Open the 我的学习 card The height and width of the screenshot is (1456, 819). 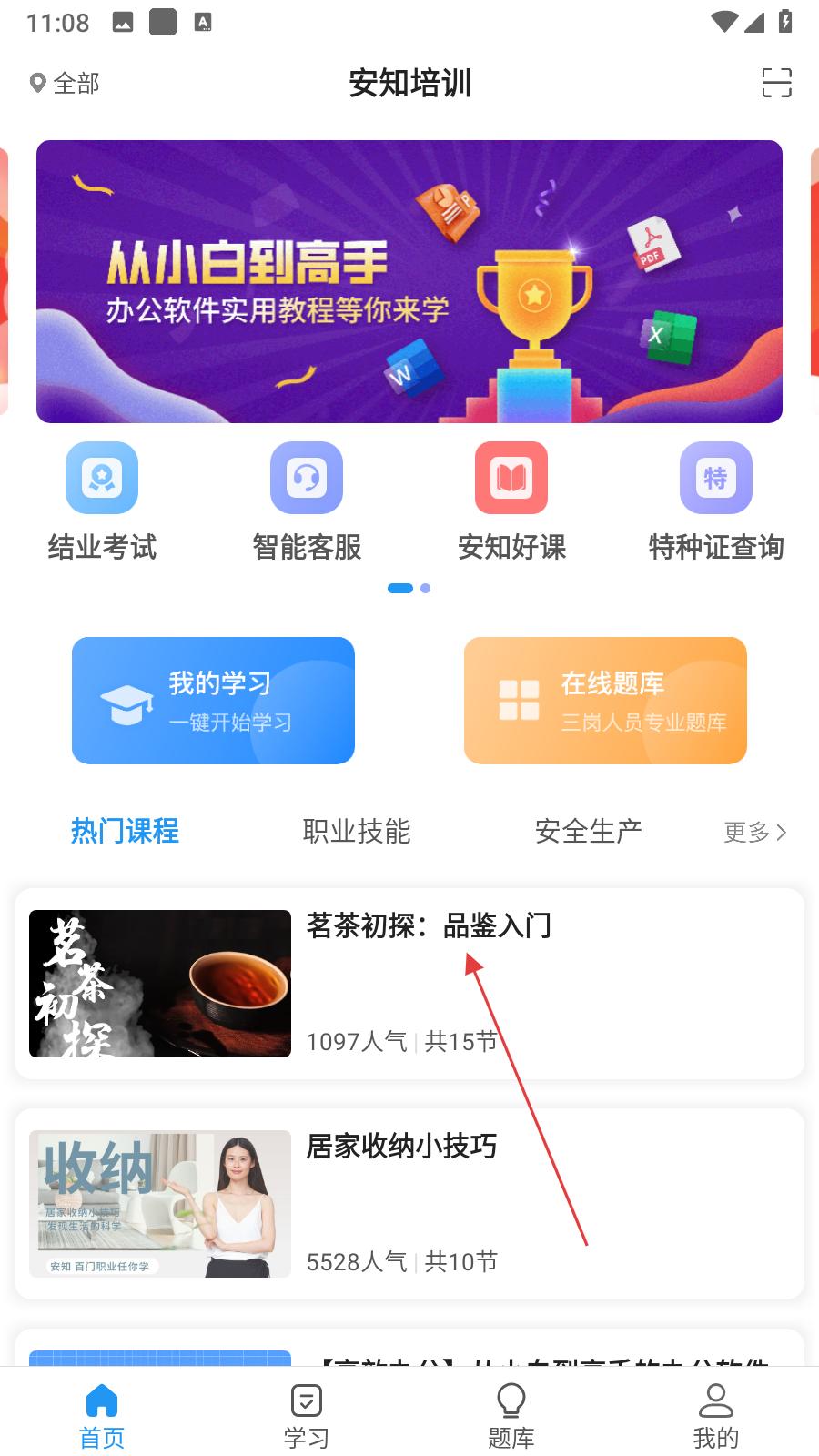tap(213, 701)
